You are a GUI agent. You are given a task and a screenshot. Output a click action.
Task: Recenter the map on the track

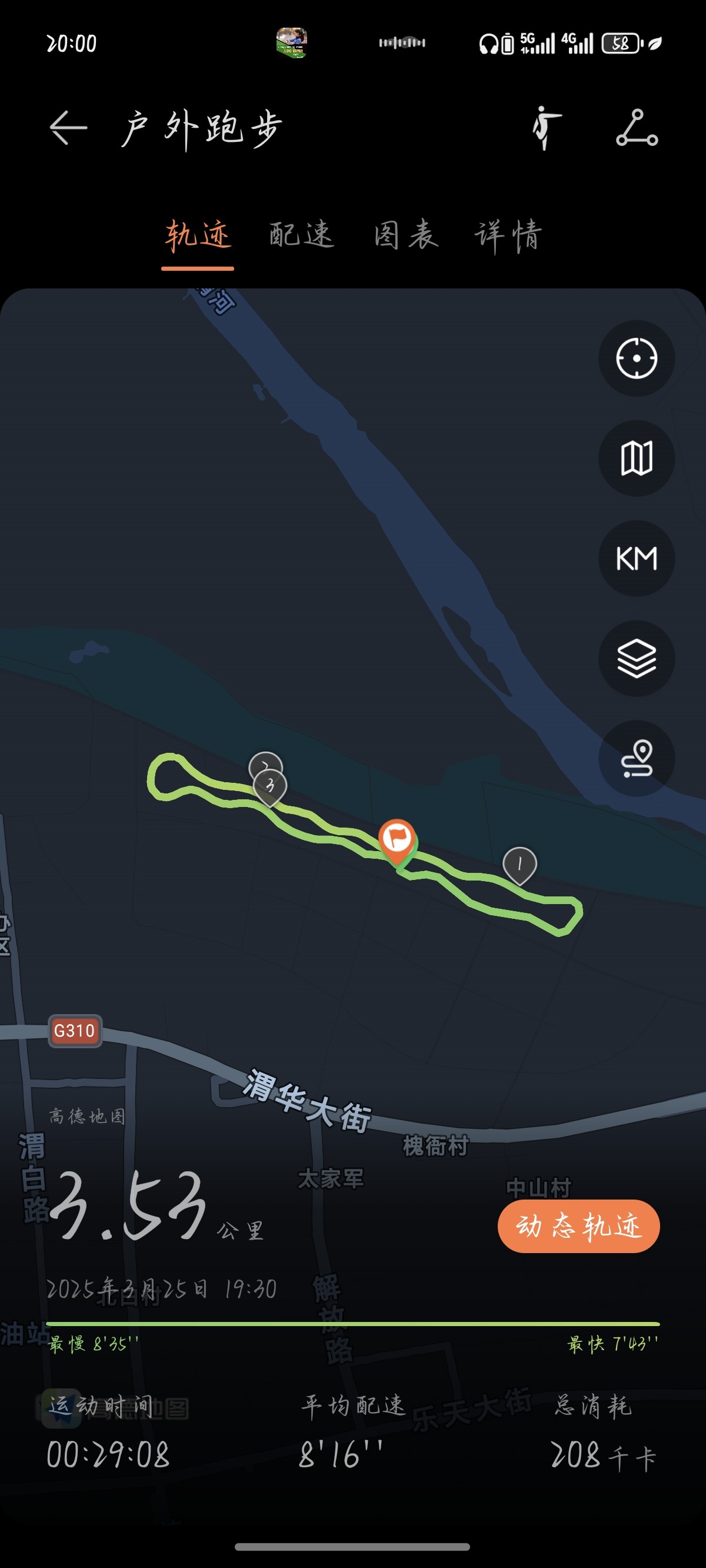pyautogui.click(x=636, y=358)
